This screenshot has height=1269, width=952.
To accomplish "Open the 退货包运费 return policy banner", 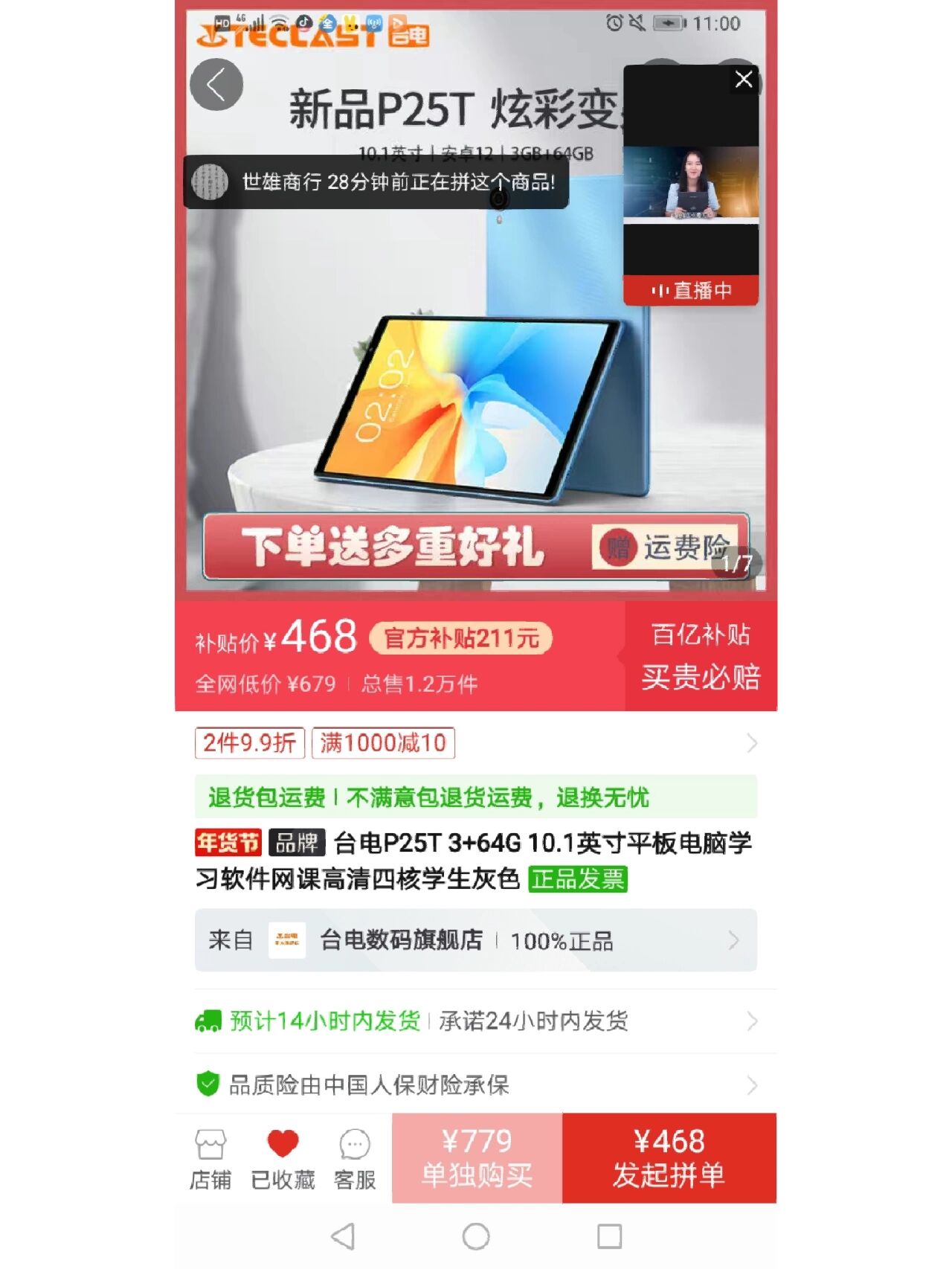I will (476, 797).
